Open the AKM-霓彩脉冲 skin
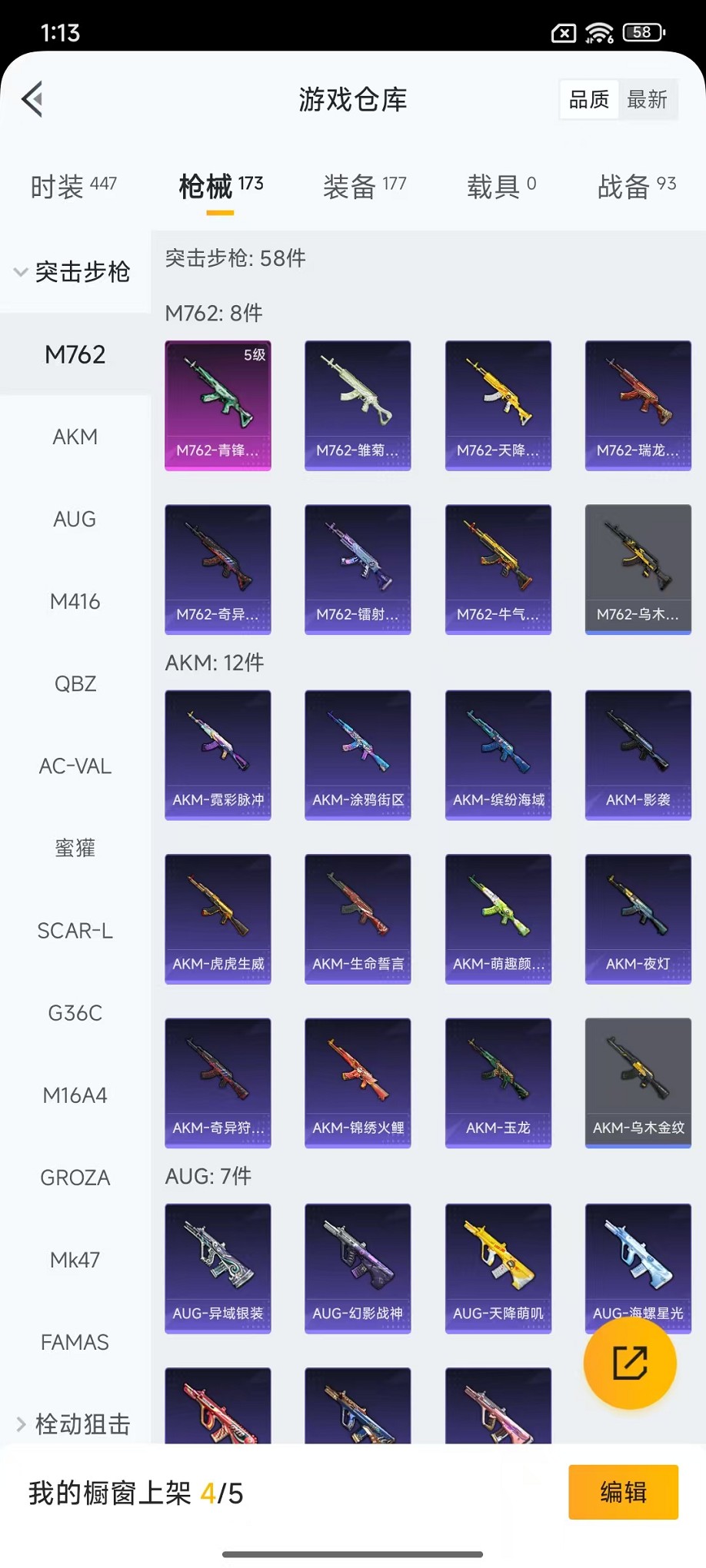This screenshot has width=706, height=1568. tap(218, 755)
